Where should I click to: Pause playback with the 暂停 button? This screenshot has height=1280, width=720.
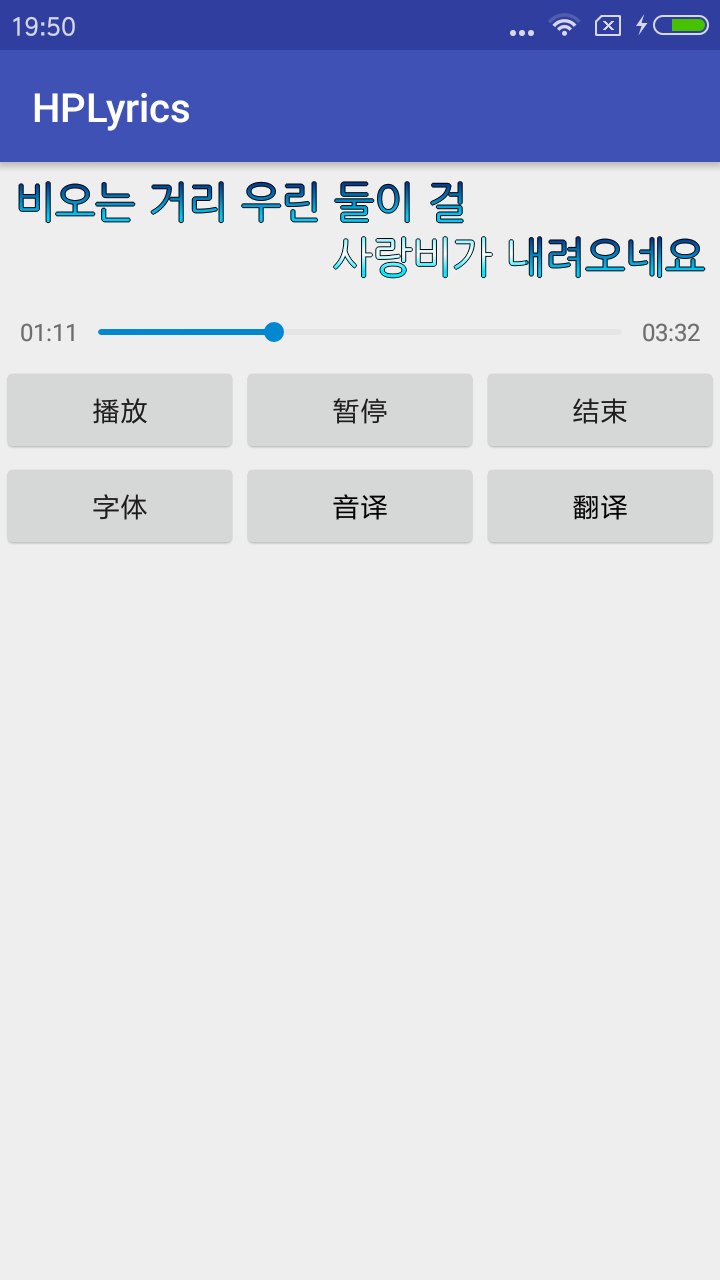(x=360, y=411)
